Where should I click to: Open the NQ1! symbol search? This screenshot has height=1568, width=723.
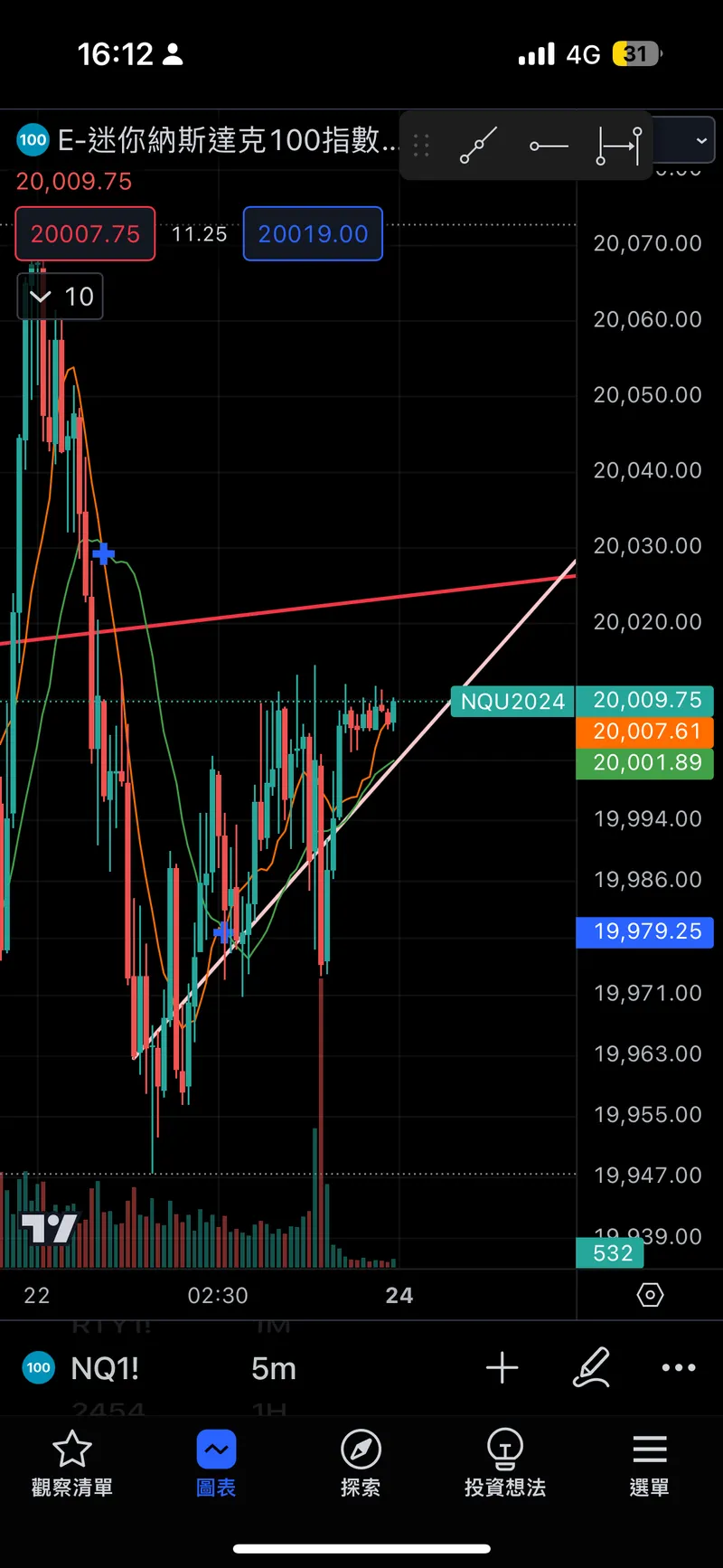click(105, 1368)
